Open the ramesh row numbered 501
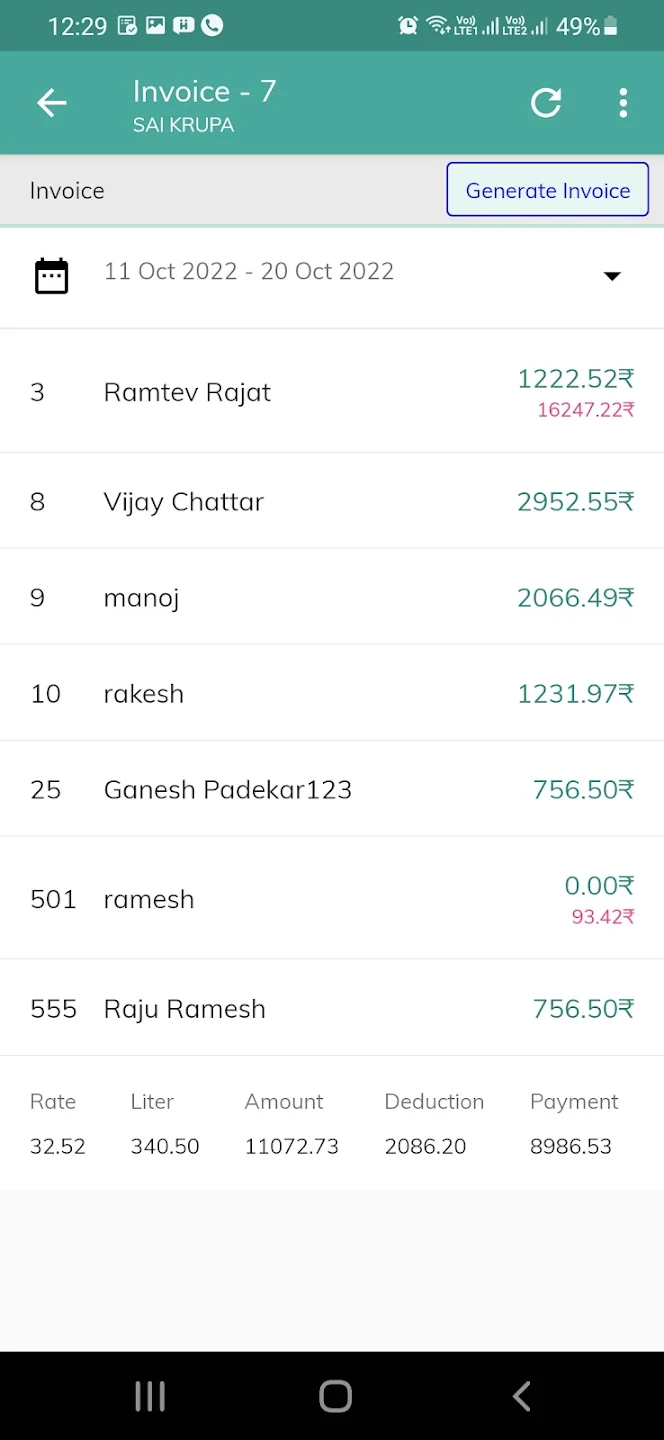 [332, 898]
